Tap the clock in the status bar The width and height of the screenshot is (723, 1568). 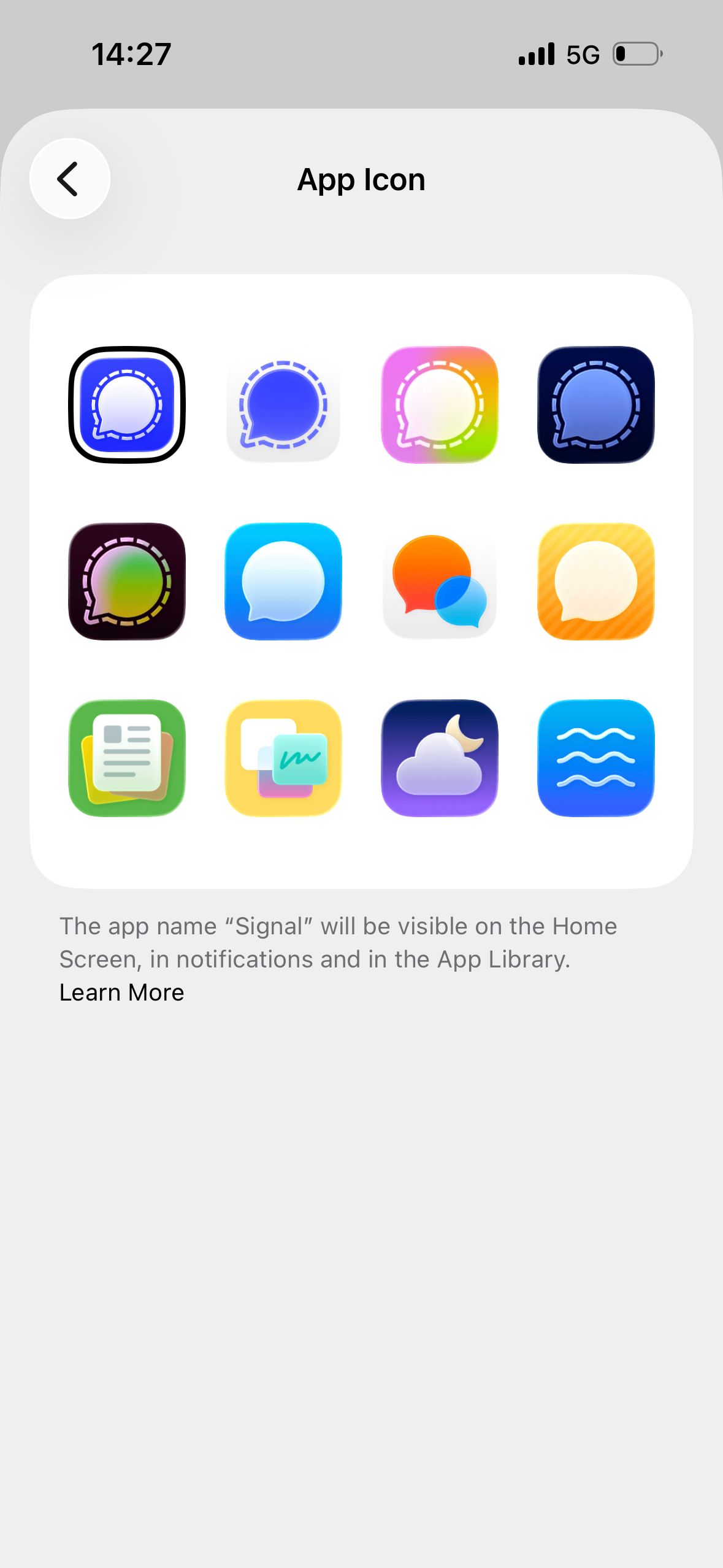(x=129, y=54)
